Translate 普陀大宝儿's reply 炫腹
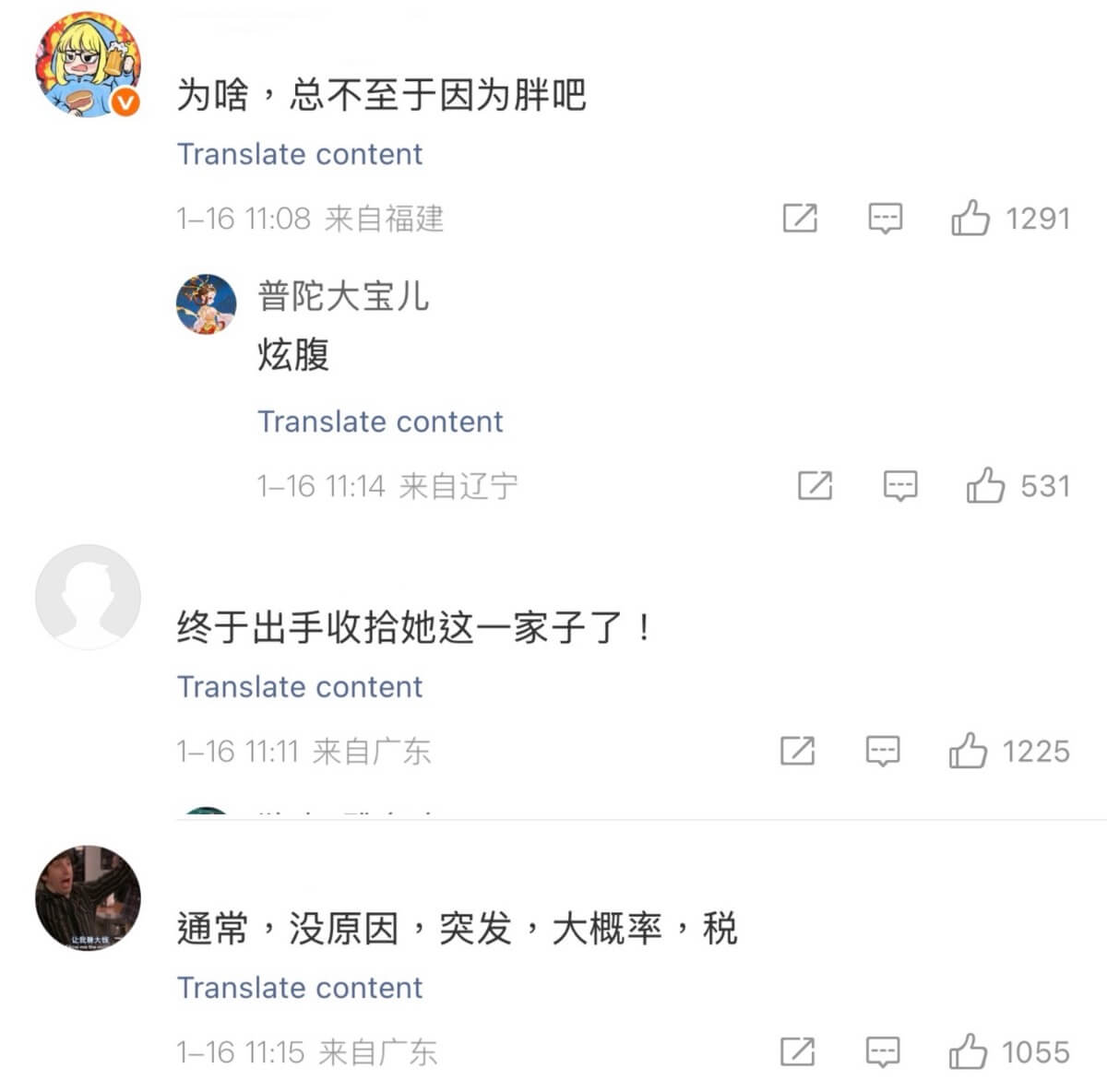 (380, 421)
